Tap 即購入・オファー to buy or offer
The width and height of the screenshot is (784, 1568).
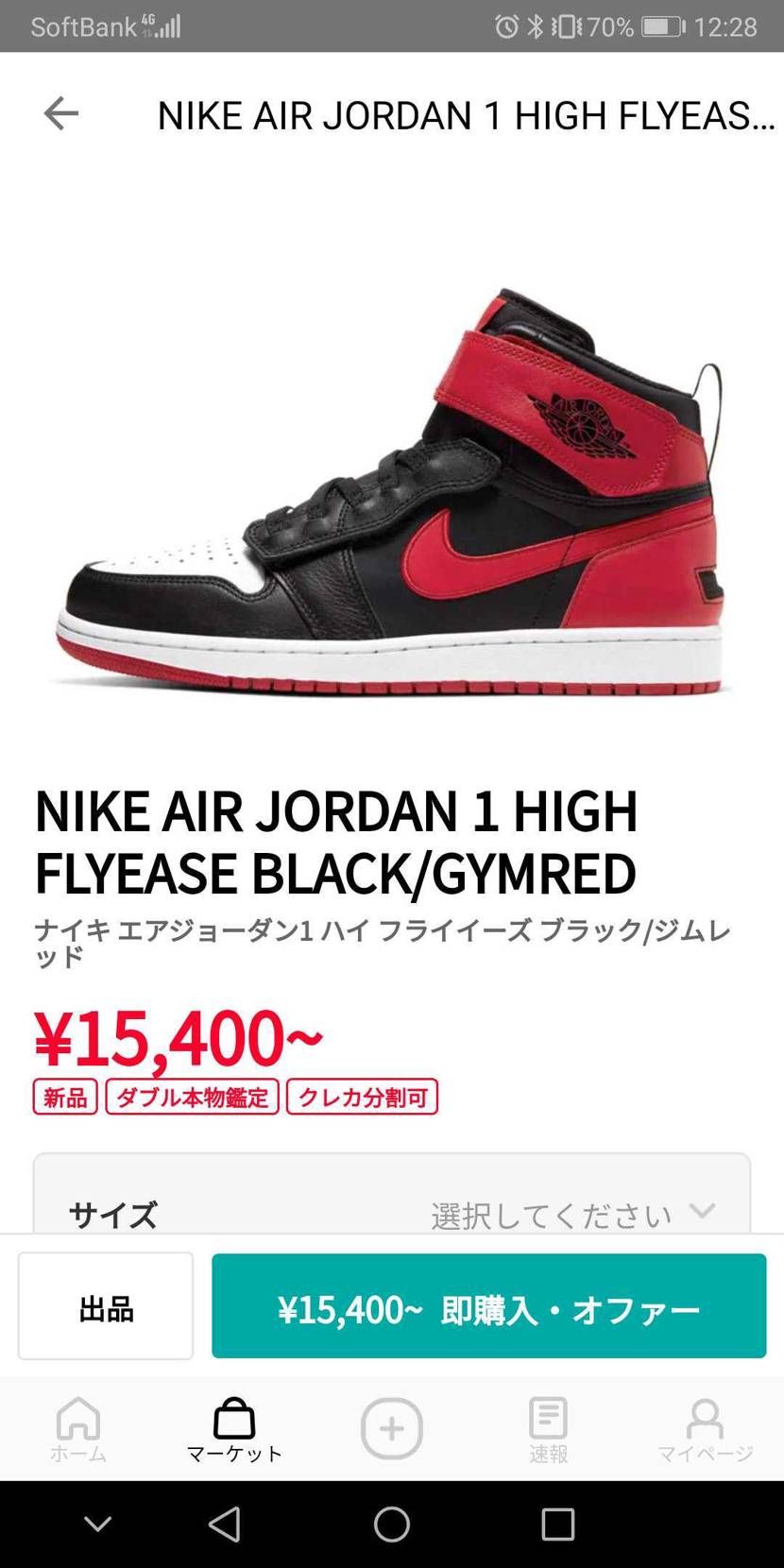488,1307
